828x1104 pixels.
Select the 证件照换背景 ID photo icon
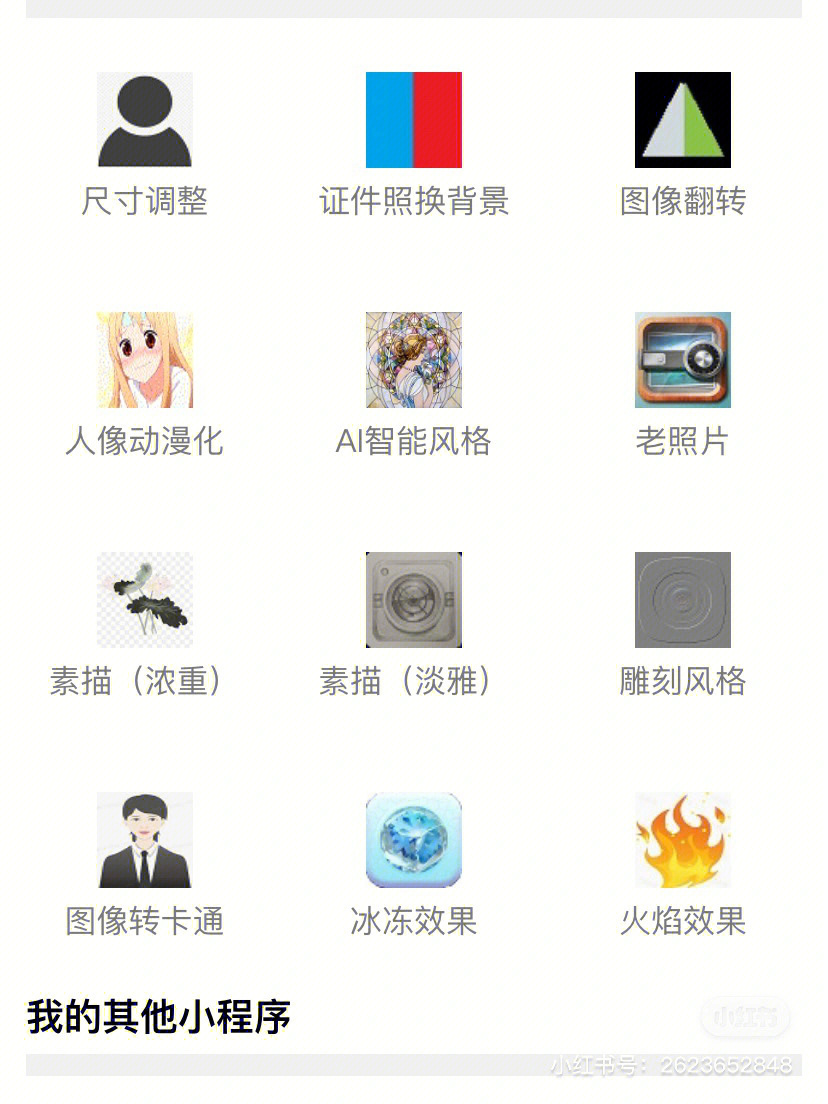414,119
